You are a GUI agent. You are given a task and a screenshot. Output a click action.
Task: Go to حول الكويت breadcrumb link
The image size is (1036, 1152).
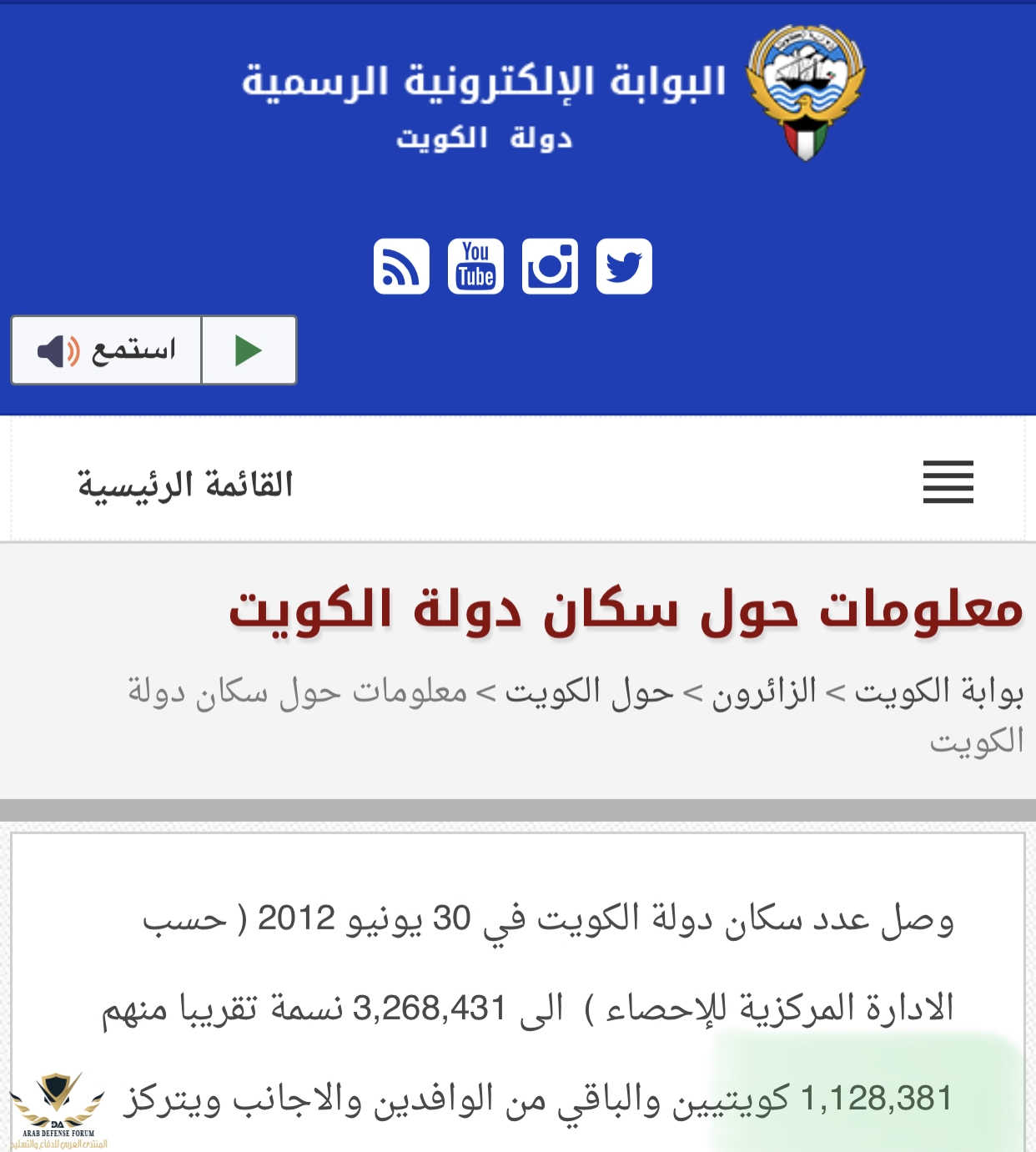pyautogui.click(x=589, y=692)
